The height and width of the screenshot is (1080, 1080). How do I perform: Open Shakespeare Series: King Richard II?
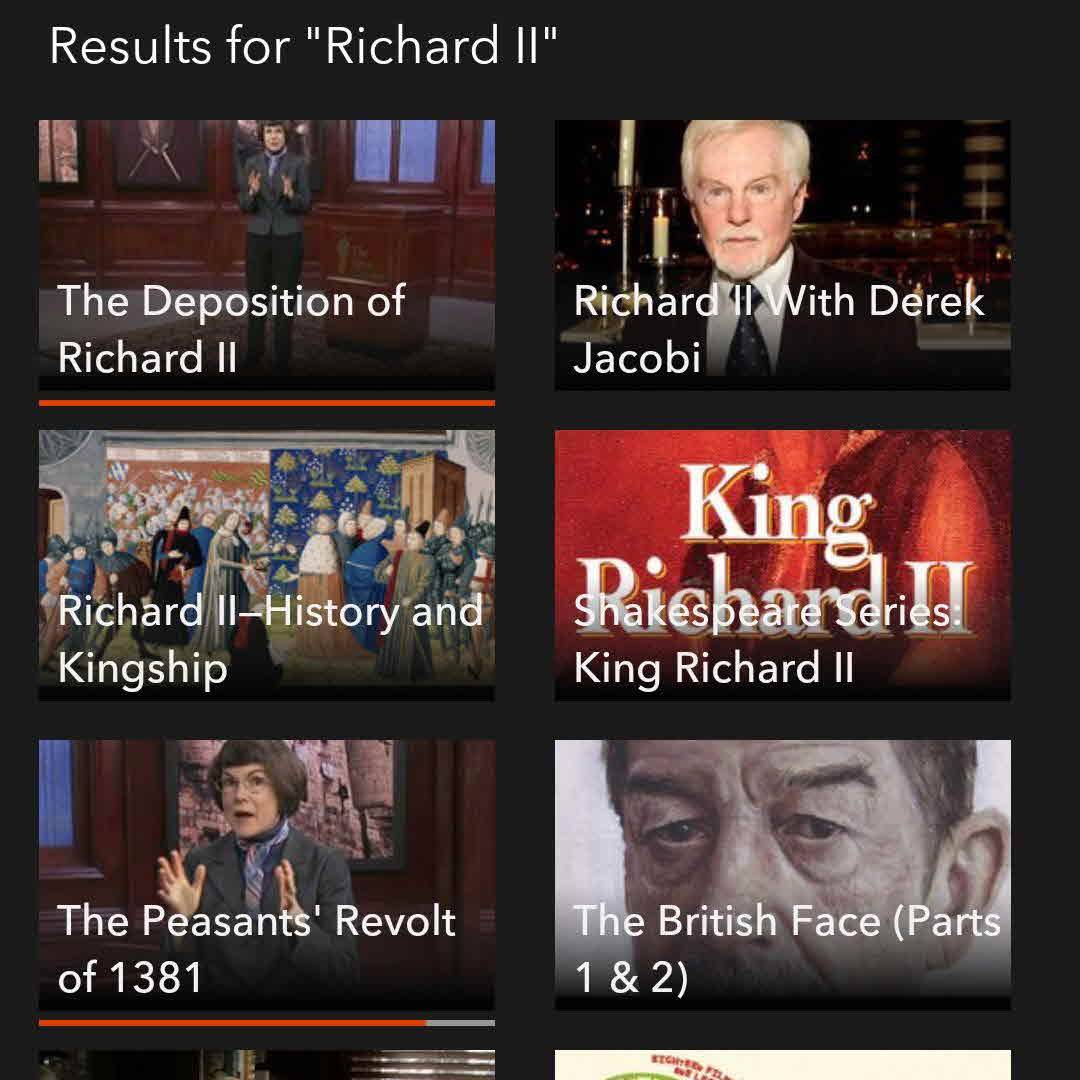tap(782, 565)
